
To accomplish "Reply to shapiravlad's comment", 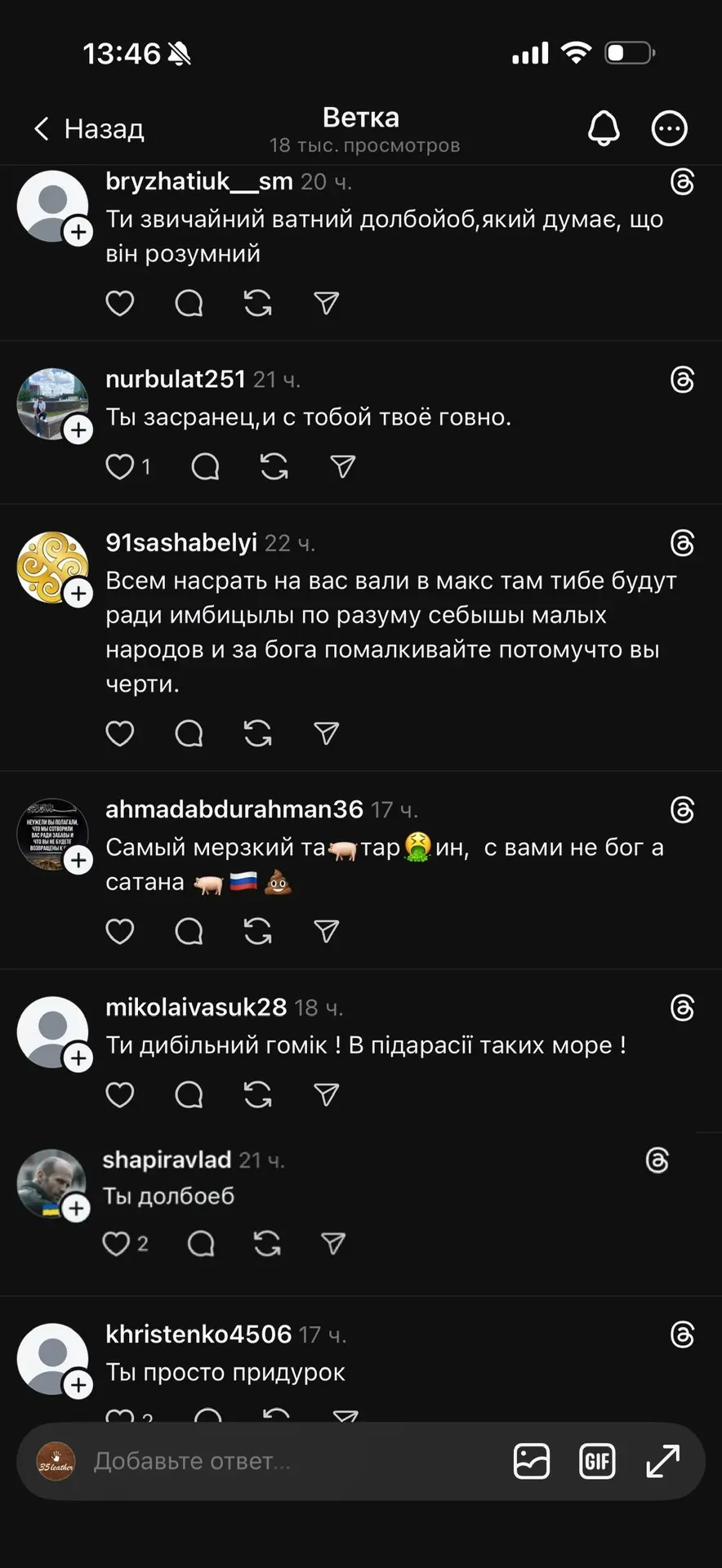I will 200,1244.
